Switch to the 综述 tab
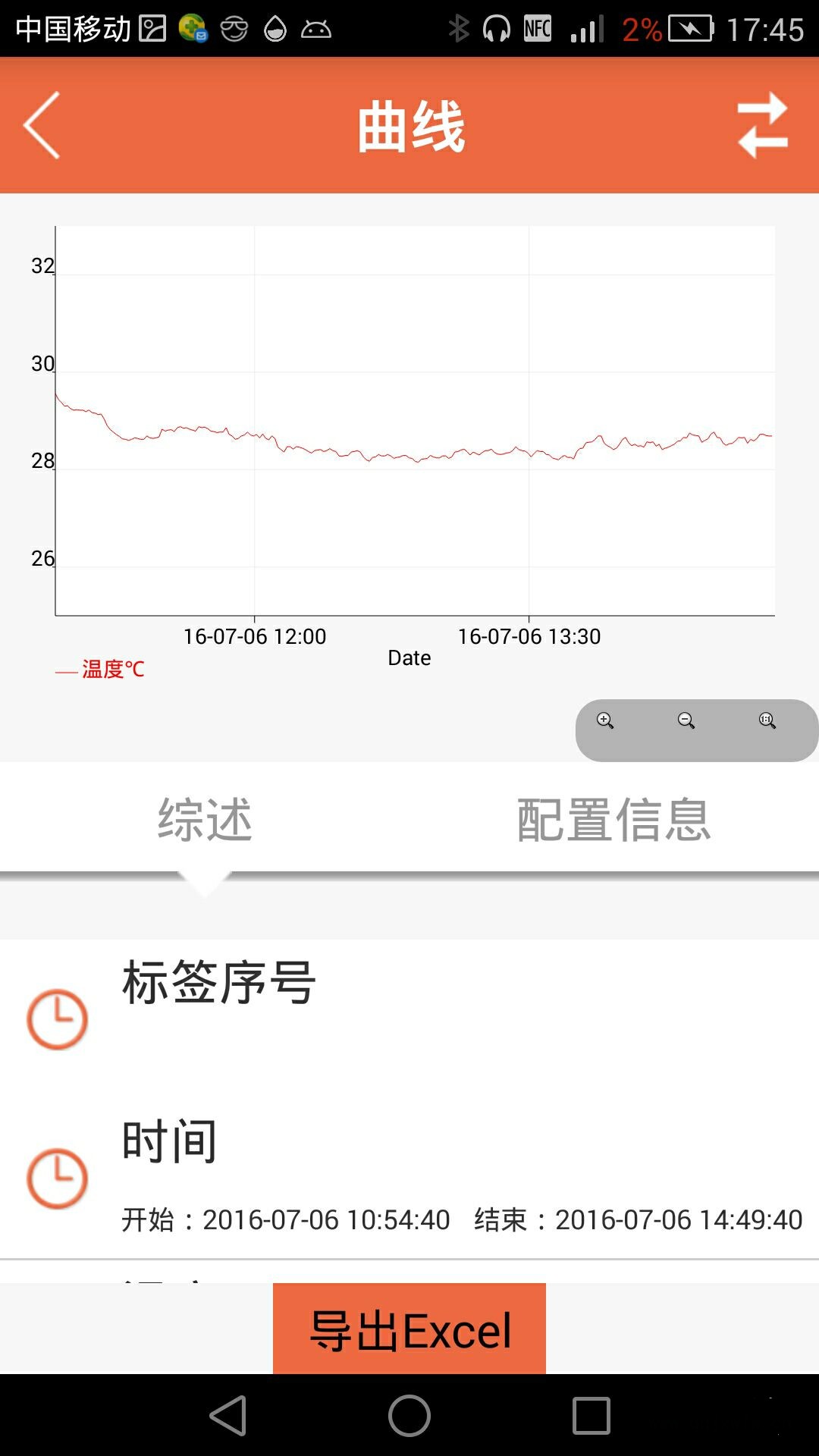 [x=205, y=820]
